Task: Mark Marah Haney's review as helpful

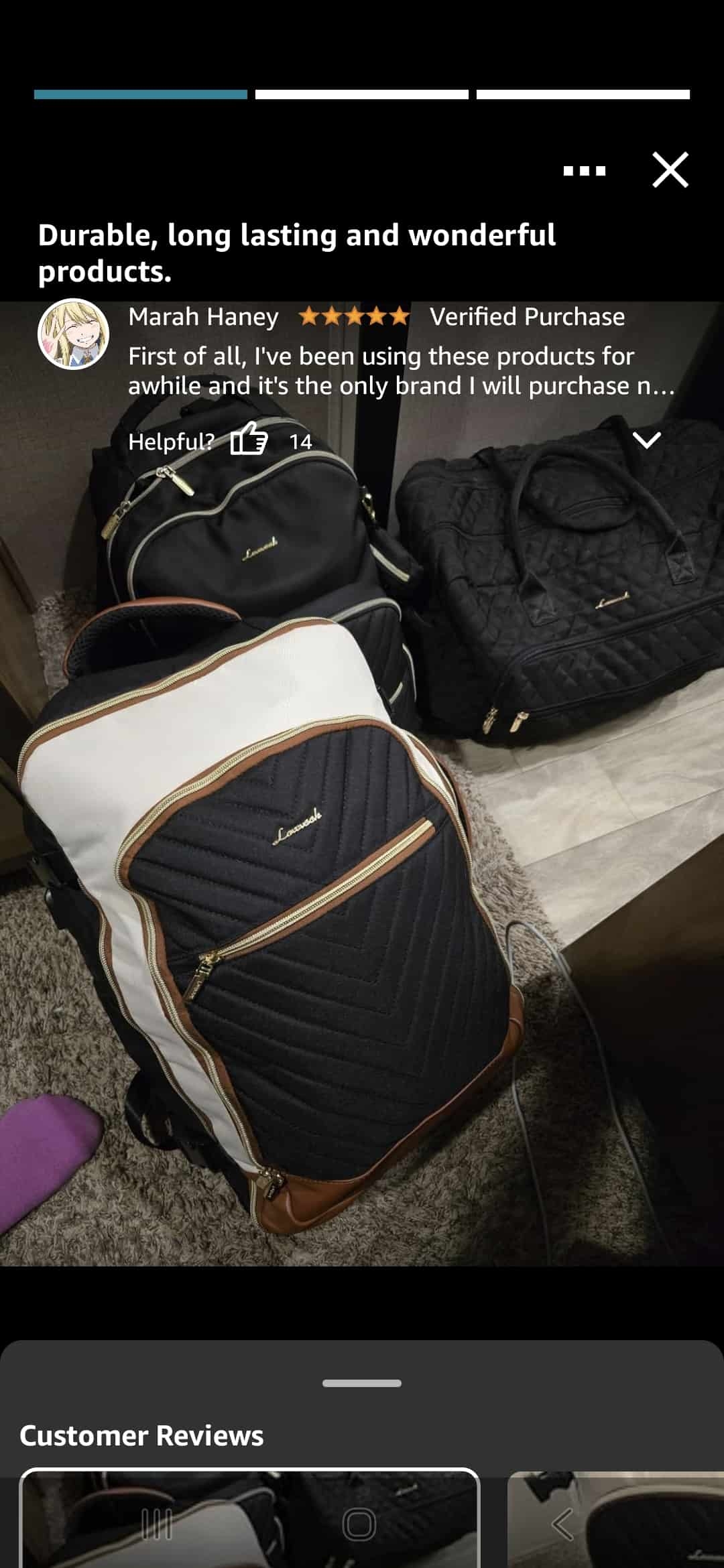Action: [x=249, y=440]
